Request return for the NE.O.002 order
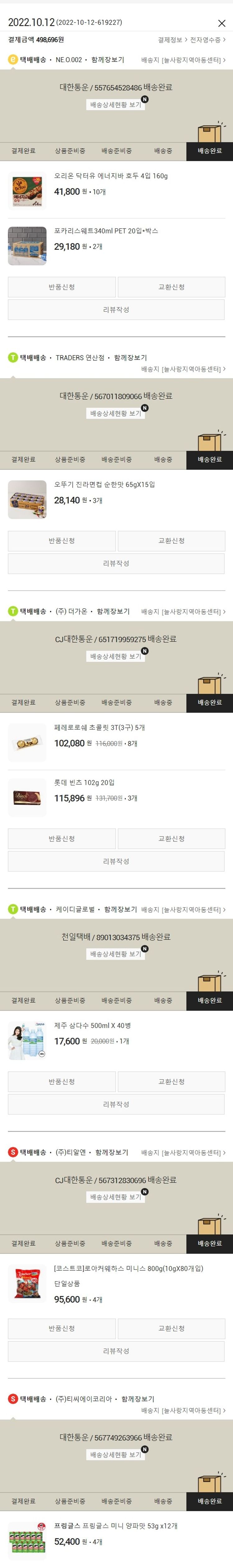The height and width of the screenshot is (1568, 233). pos(62,287)
